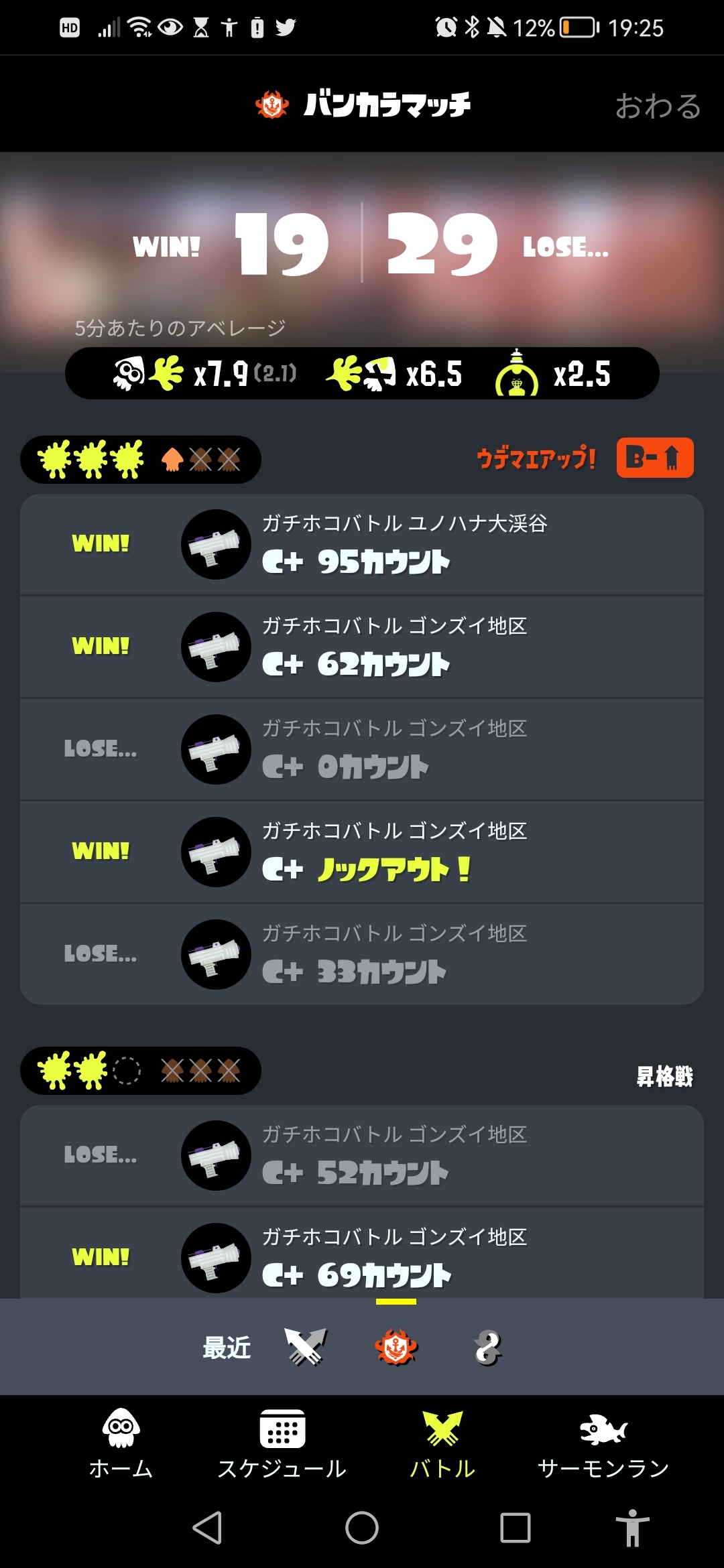Open the 62カウント win at ゴンズイ地区

362,647
